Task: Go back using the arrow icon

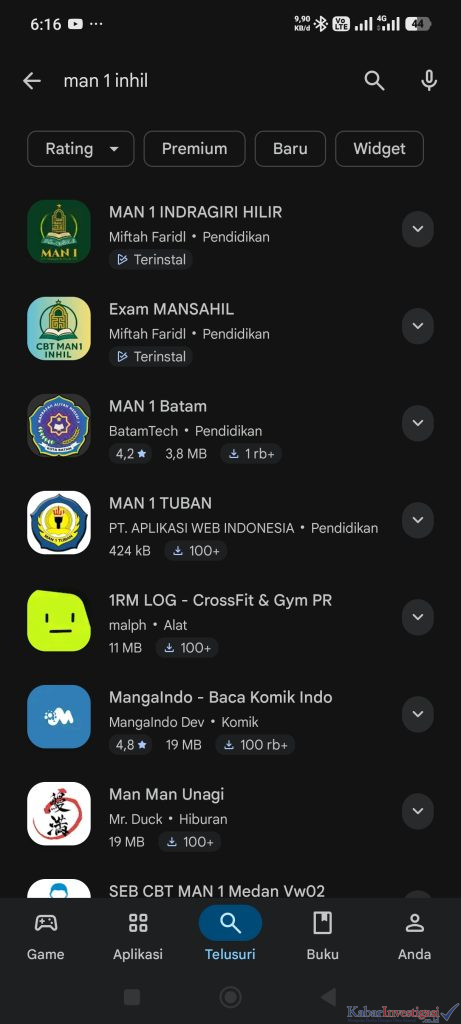Action: [x=31, y=81]
